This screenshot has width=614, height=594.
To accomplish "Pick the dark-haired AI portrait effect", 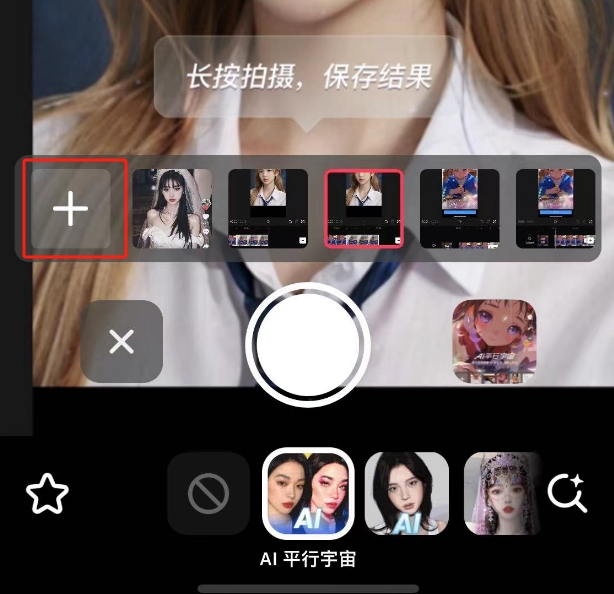I will pos(406,493).
